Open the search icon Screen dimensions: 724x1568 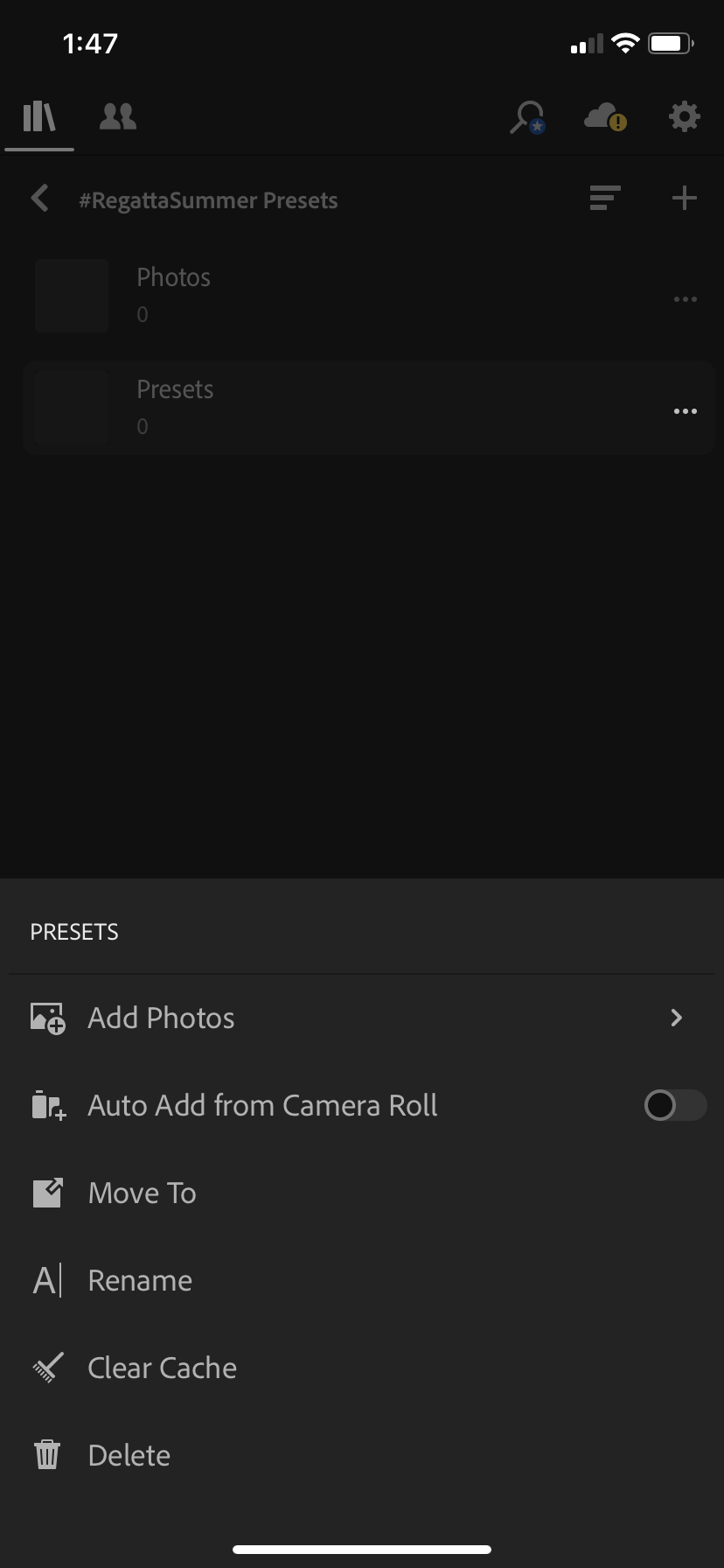[527, 117]
